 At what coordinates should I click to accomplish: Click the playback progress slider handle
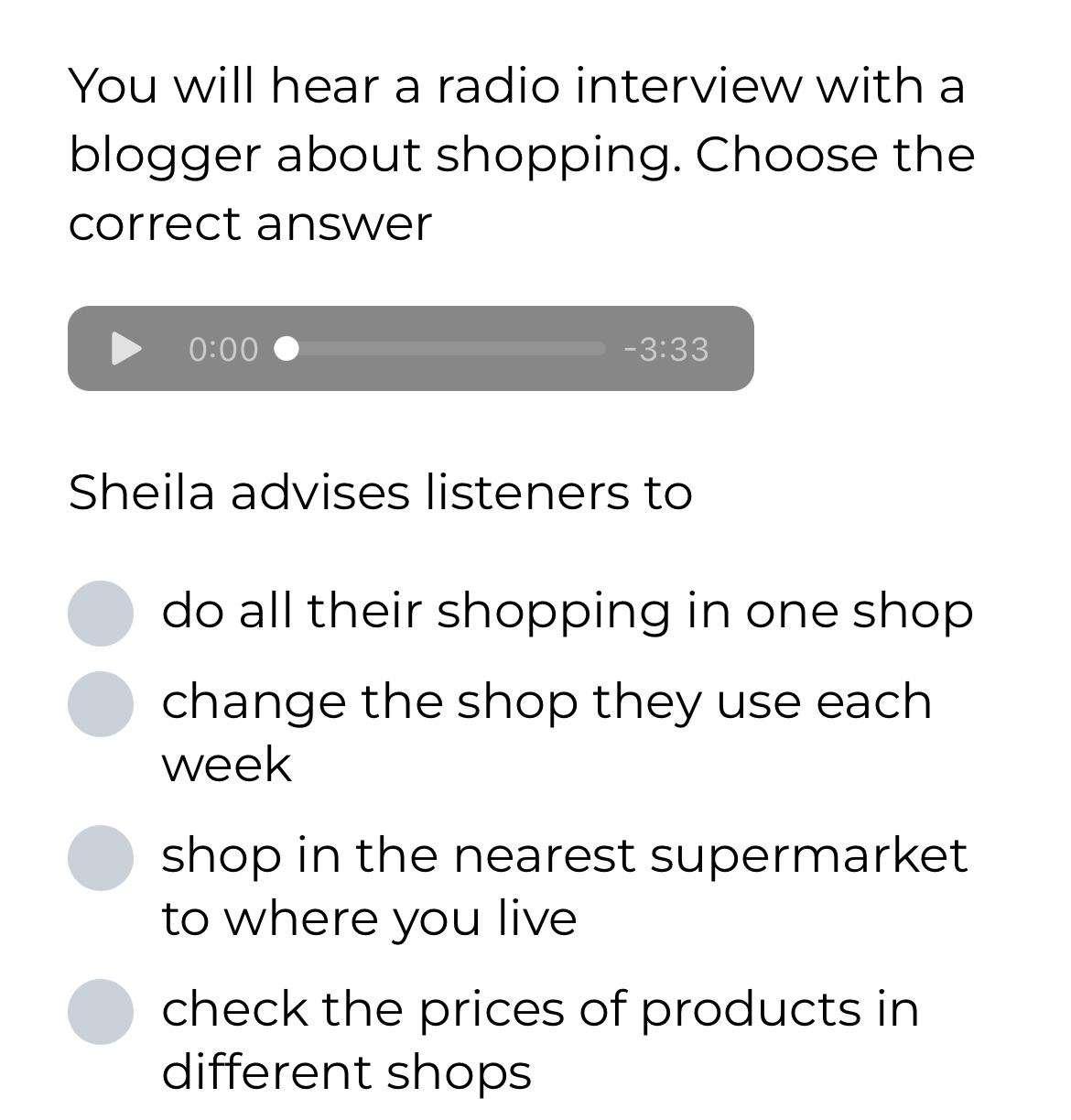tap(288, 349)
